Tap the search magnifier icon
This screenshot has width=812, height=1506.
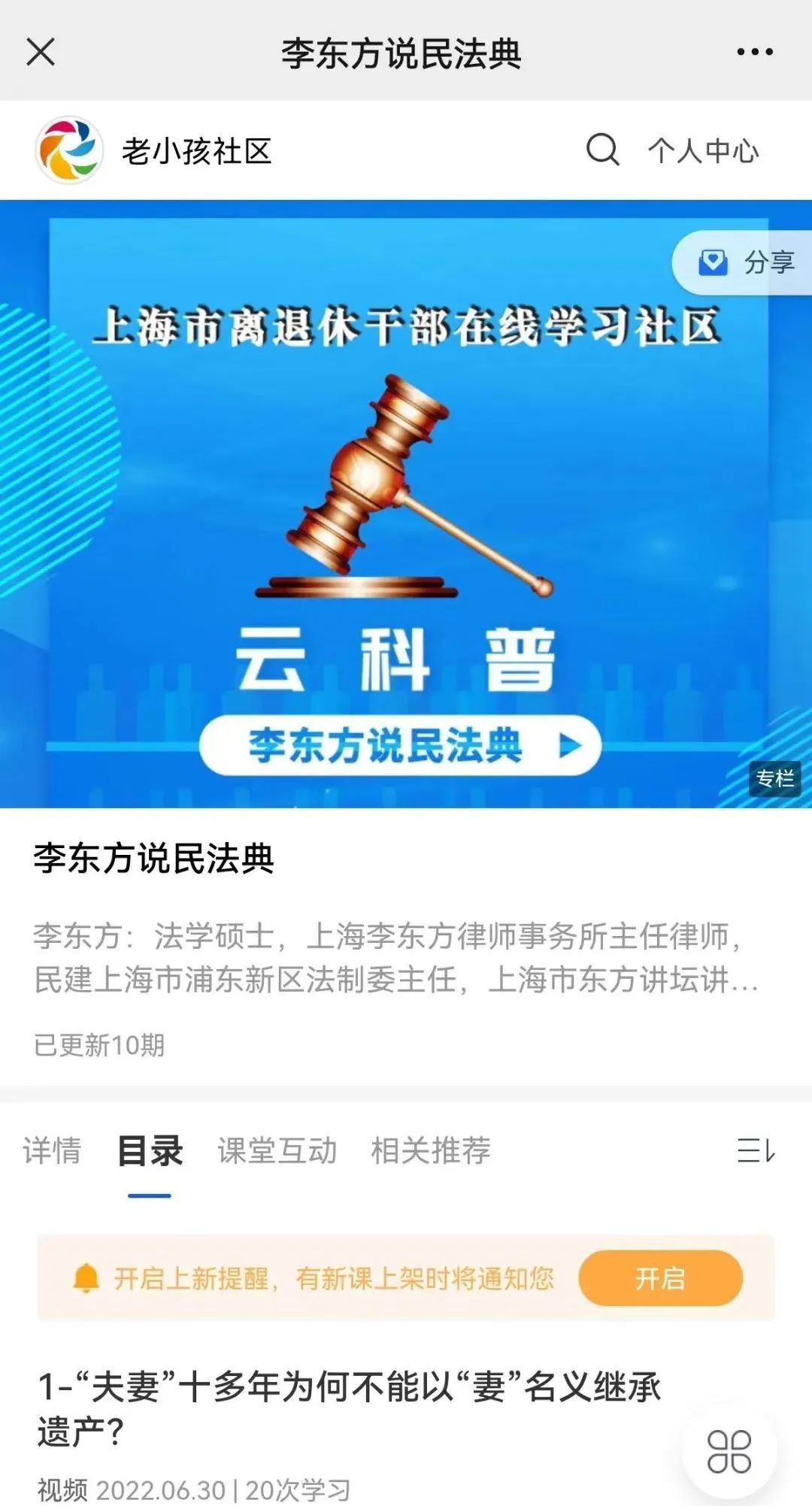tap(602, 150)
